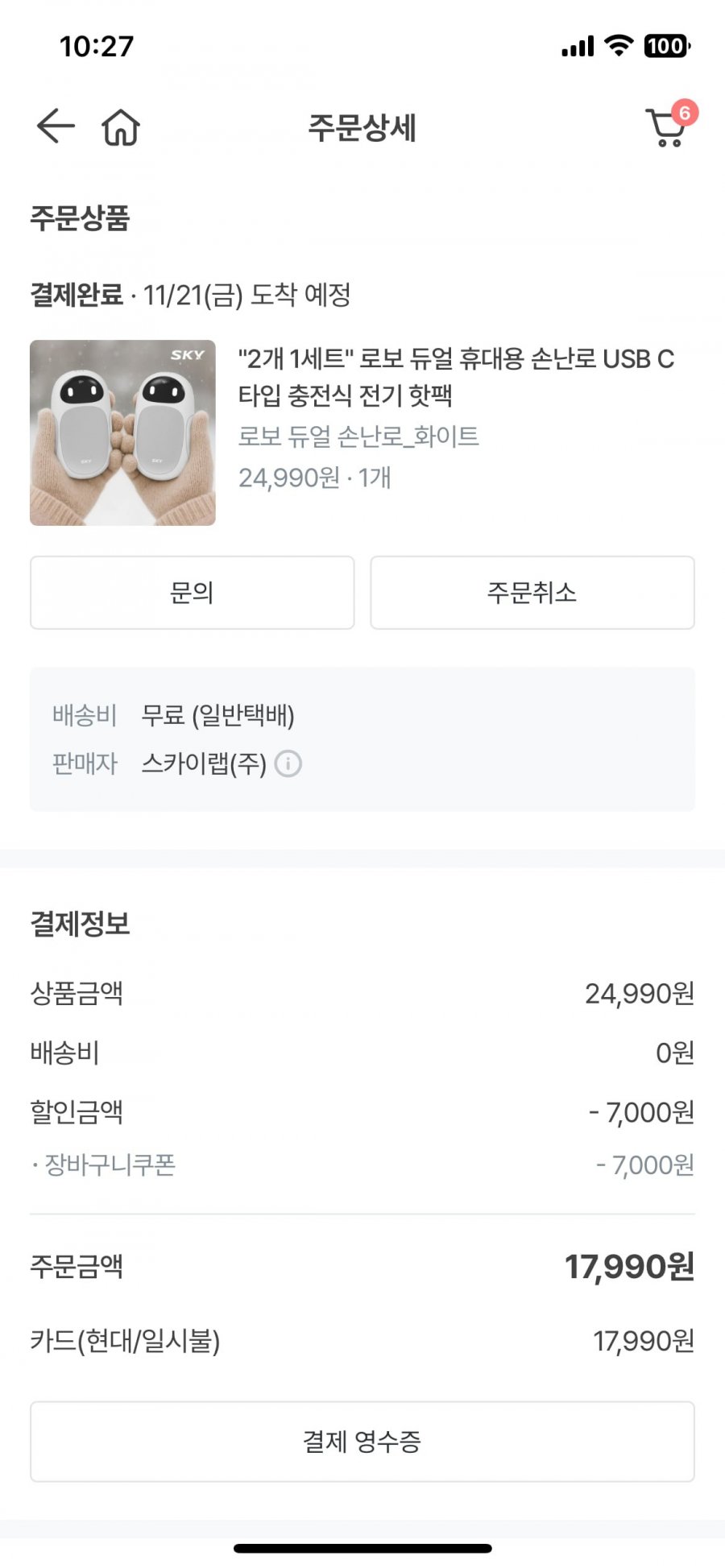Open the home icon
This screenshot has width=725, height=1568.
coord(121,127)
